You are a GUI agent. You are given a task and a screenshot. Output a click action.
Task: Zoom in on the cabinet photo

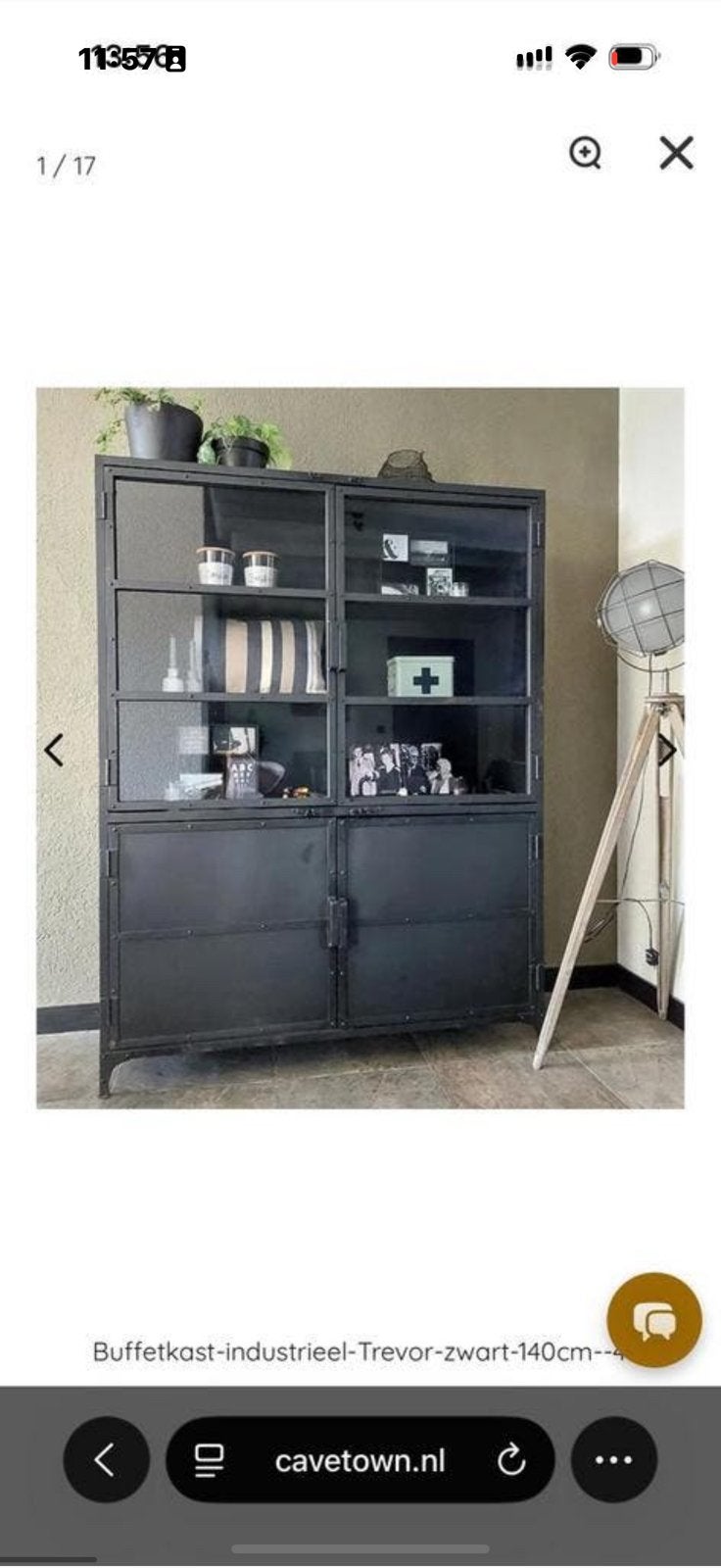point(585,153)
